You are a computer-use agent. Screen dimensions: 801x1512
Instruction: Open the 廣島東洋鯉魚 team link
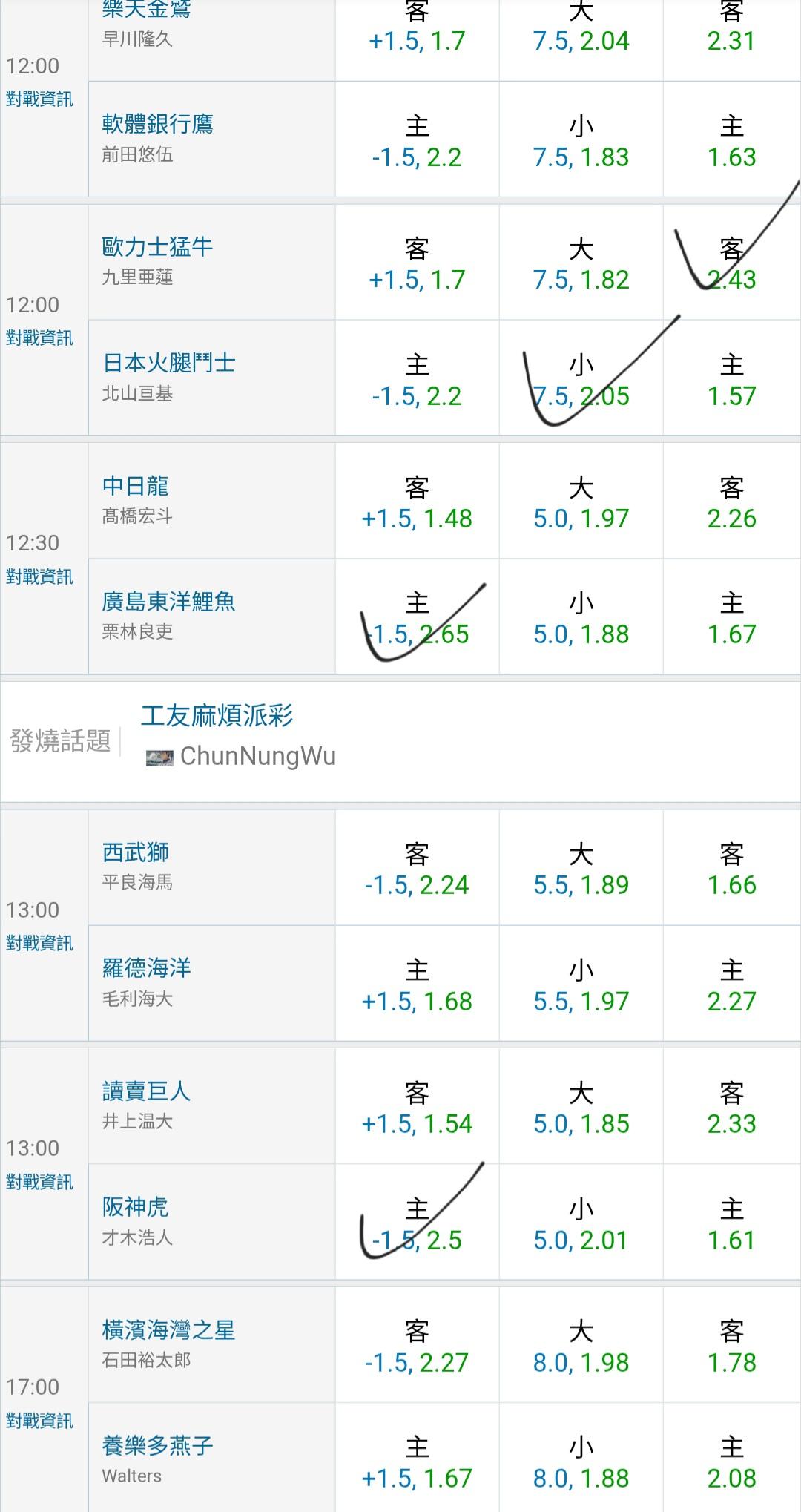168,601
